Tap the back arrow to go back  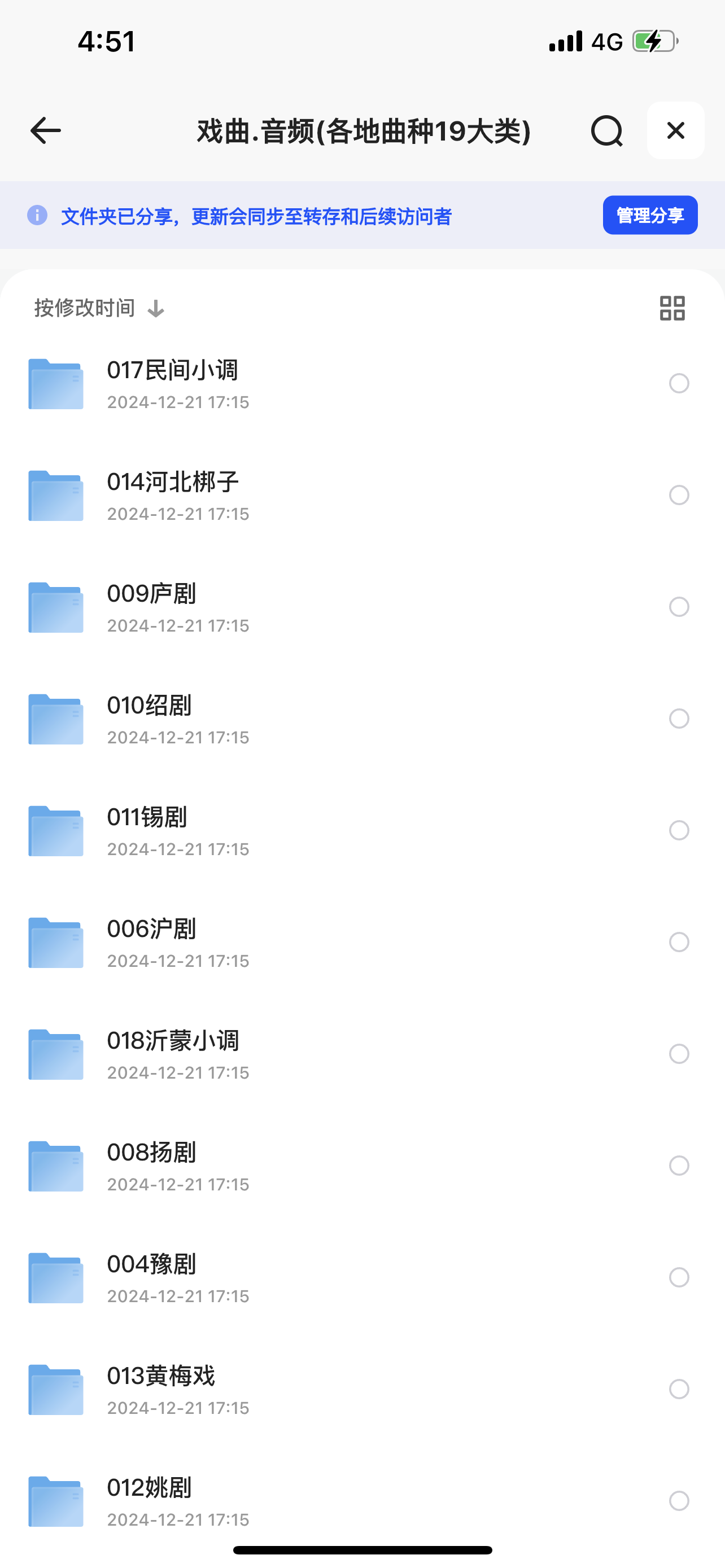[x=45, y=130]
